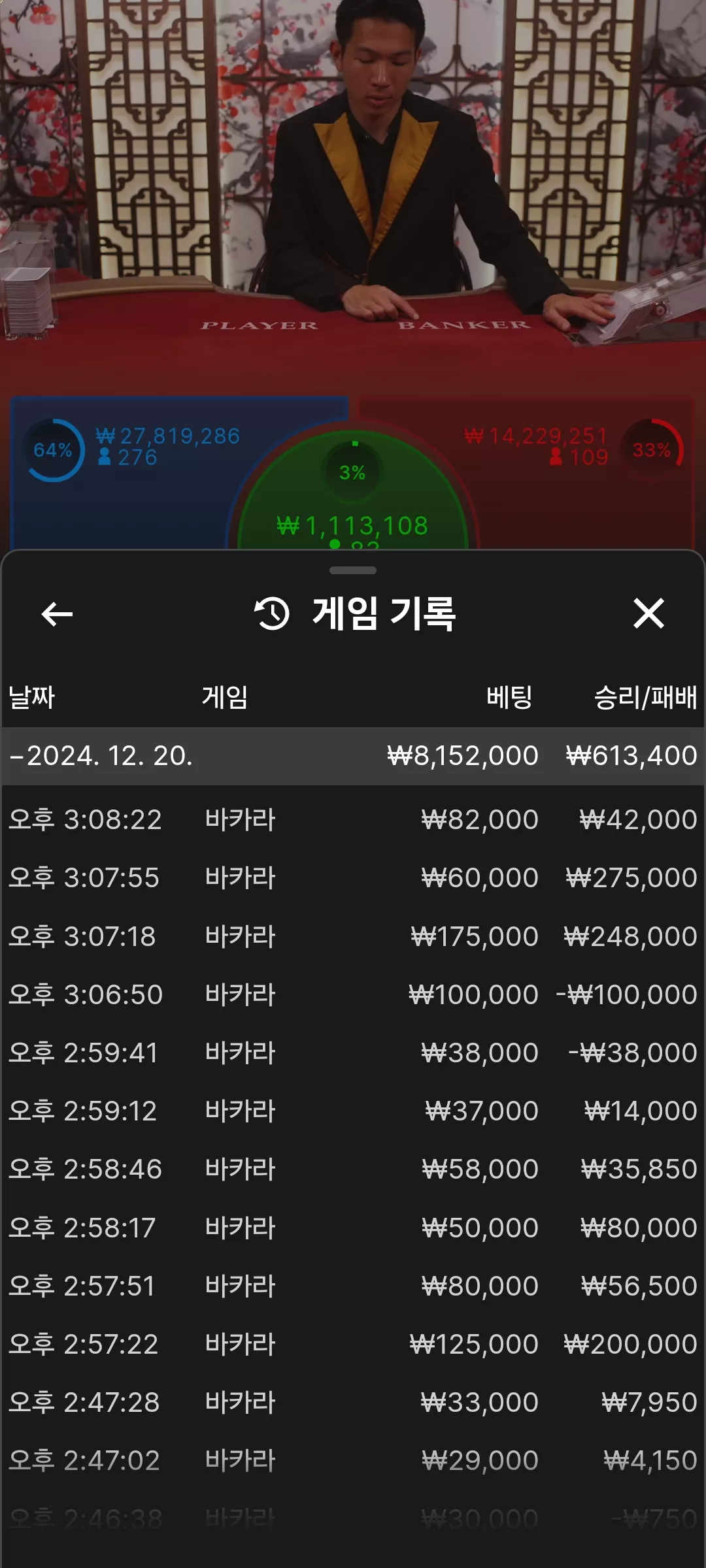The width and height of the screenshot is (706, 1568).
Task: Open the 오후 3:08:22 바카라 record
Action: pyautogui.click(x=353, y=819)
